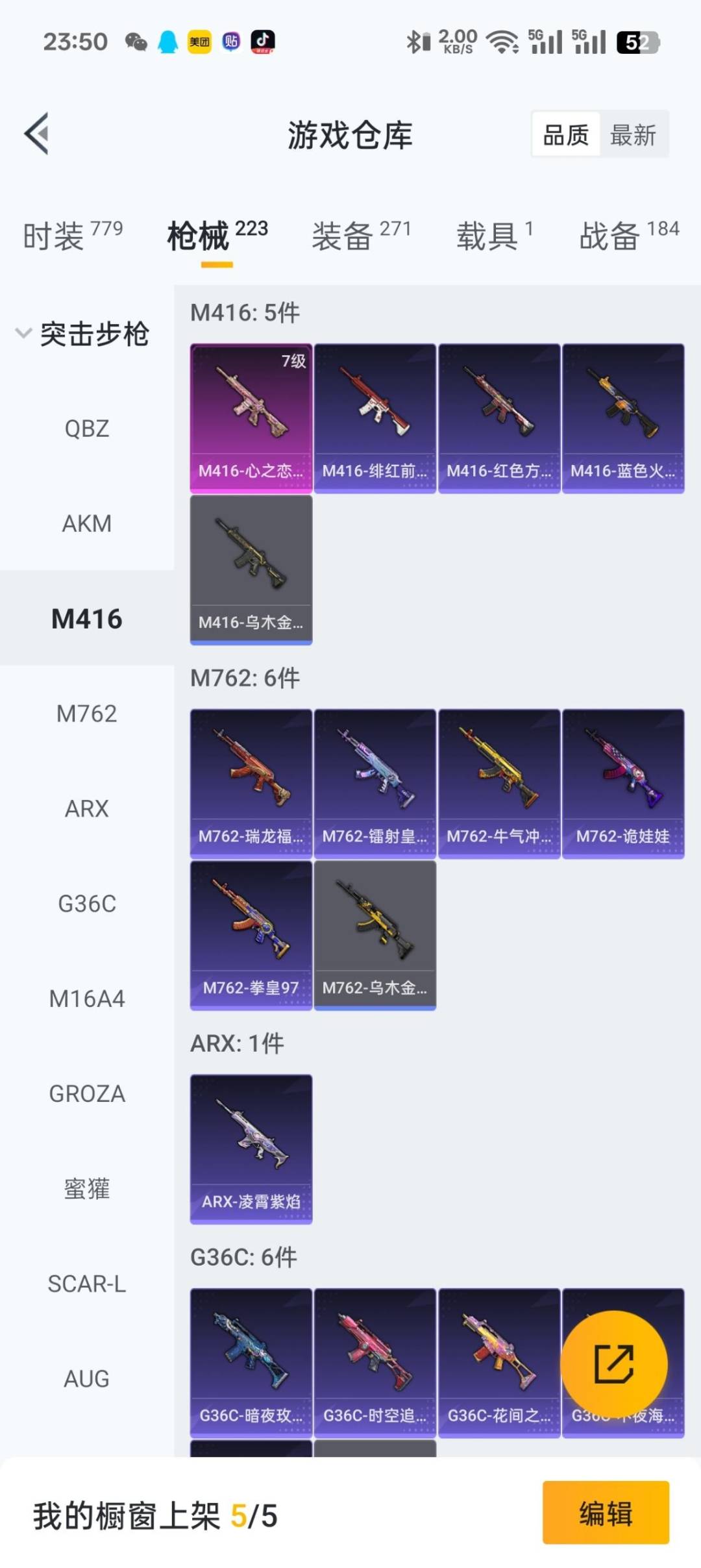Go back using the top-left arrow

37,134
